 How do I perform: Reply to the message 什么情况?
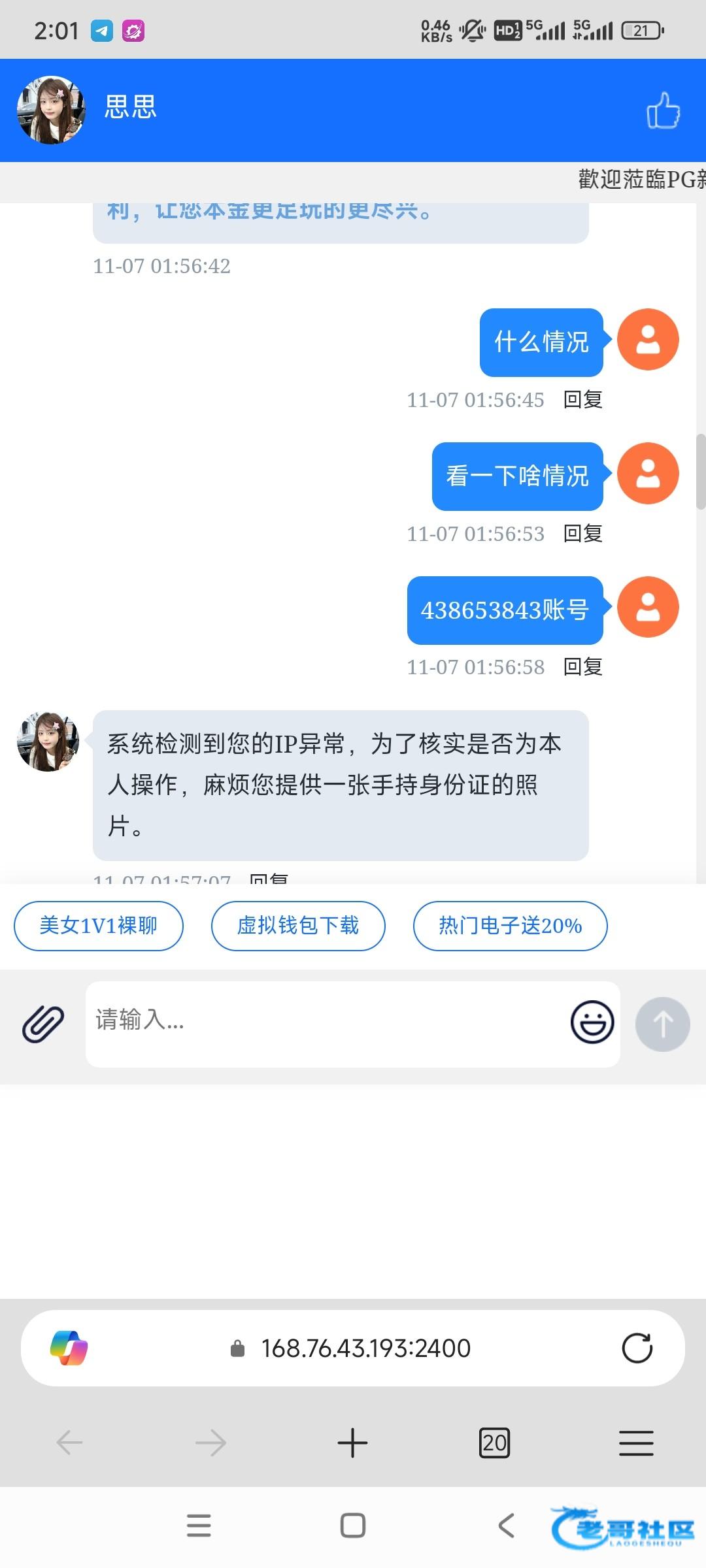[582, 399]
